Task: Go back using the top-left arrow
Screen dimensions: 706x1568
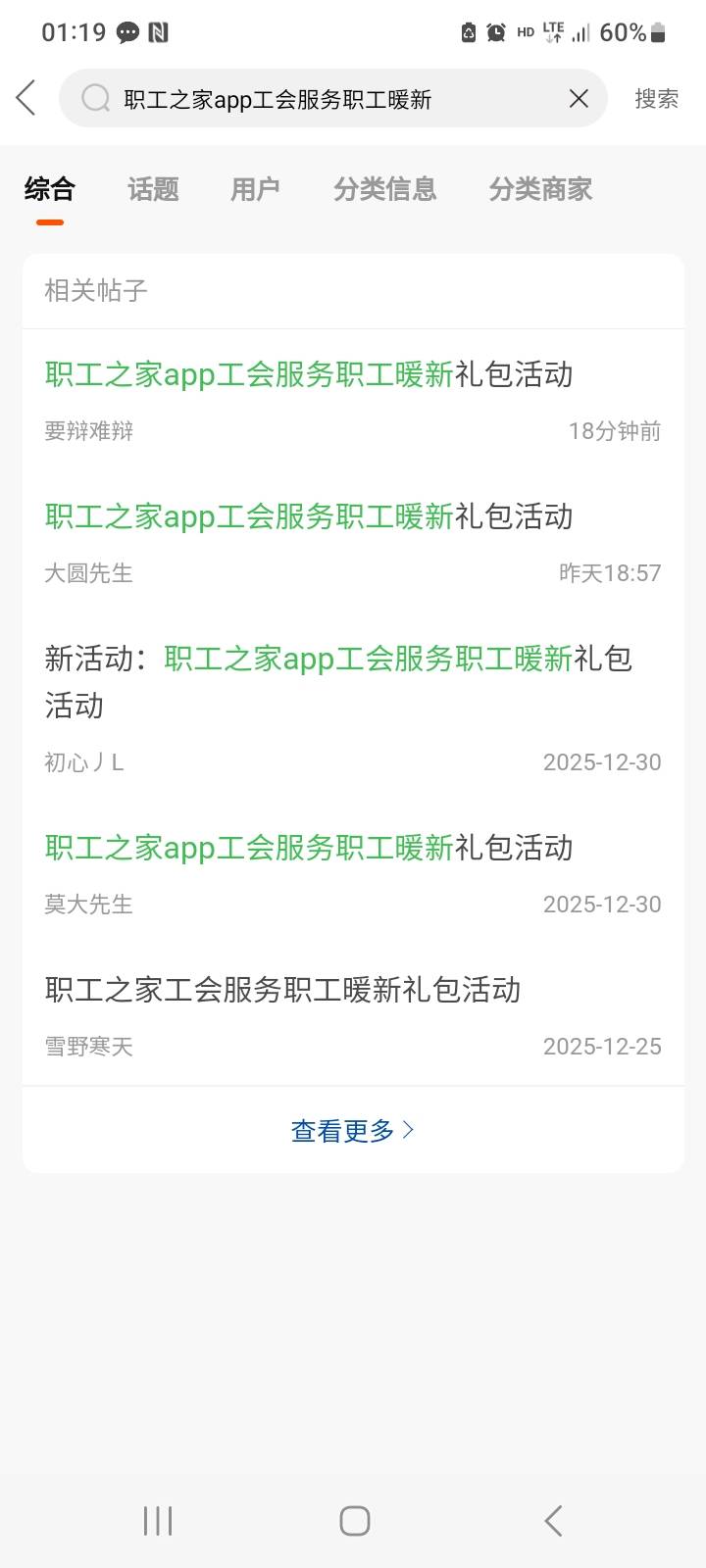Action: point(26,98)
